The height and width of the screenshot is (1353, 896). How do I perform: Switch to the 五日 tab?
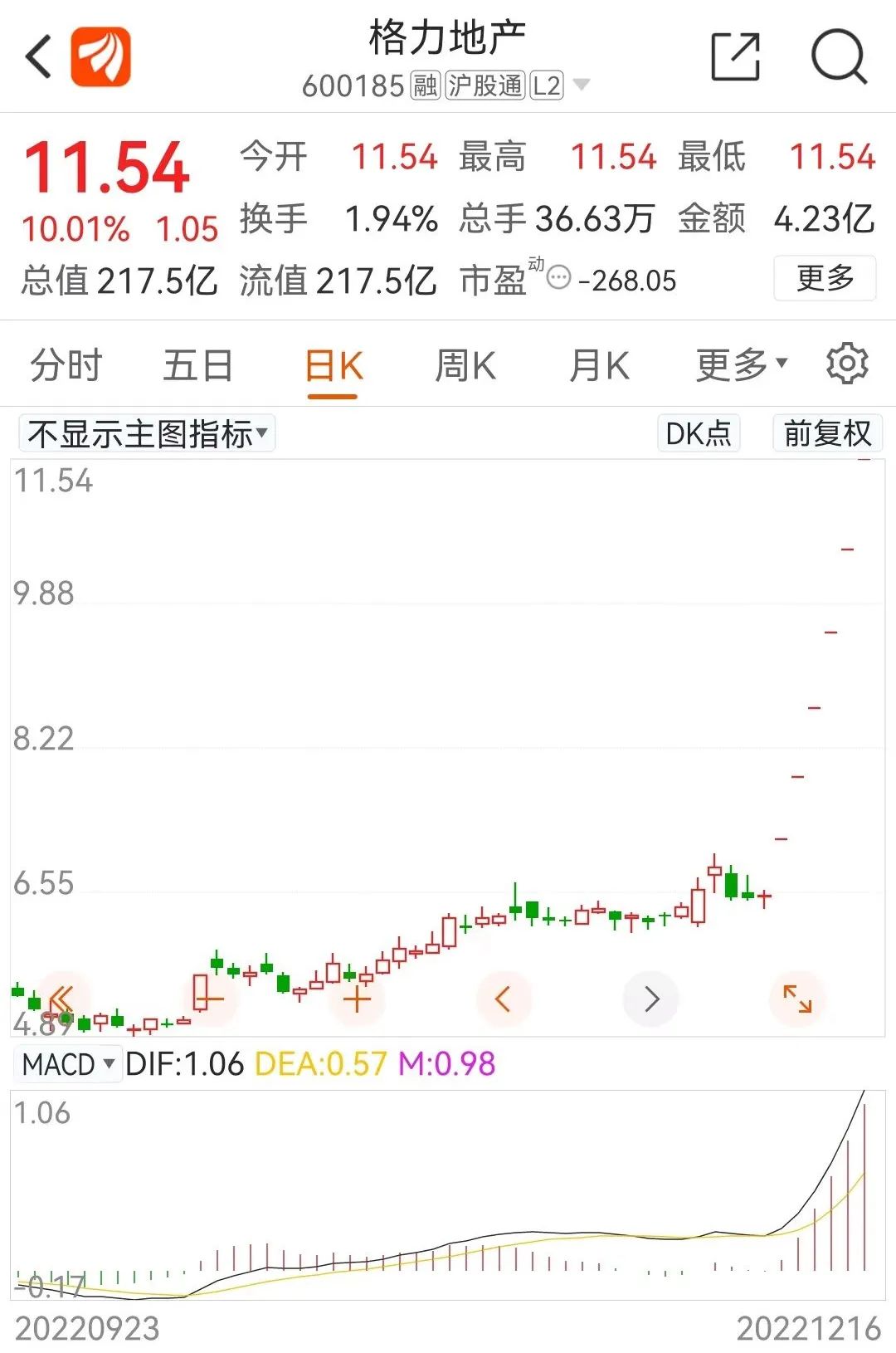(197, 365)
